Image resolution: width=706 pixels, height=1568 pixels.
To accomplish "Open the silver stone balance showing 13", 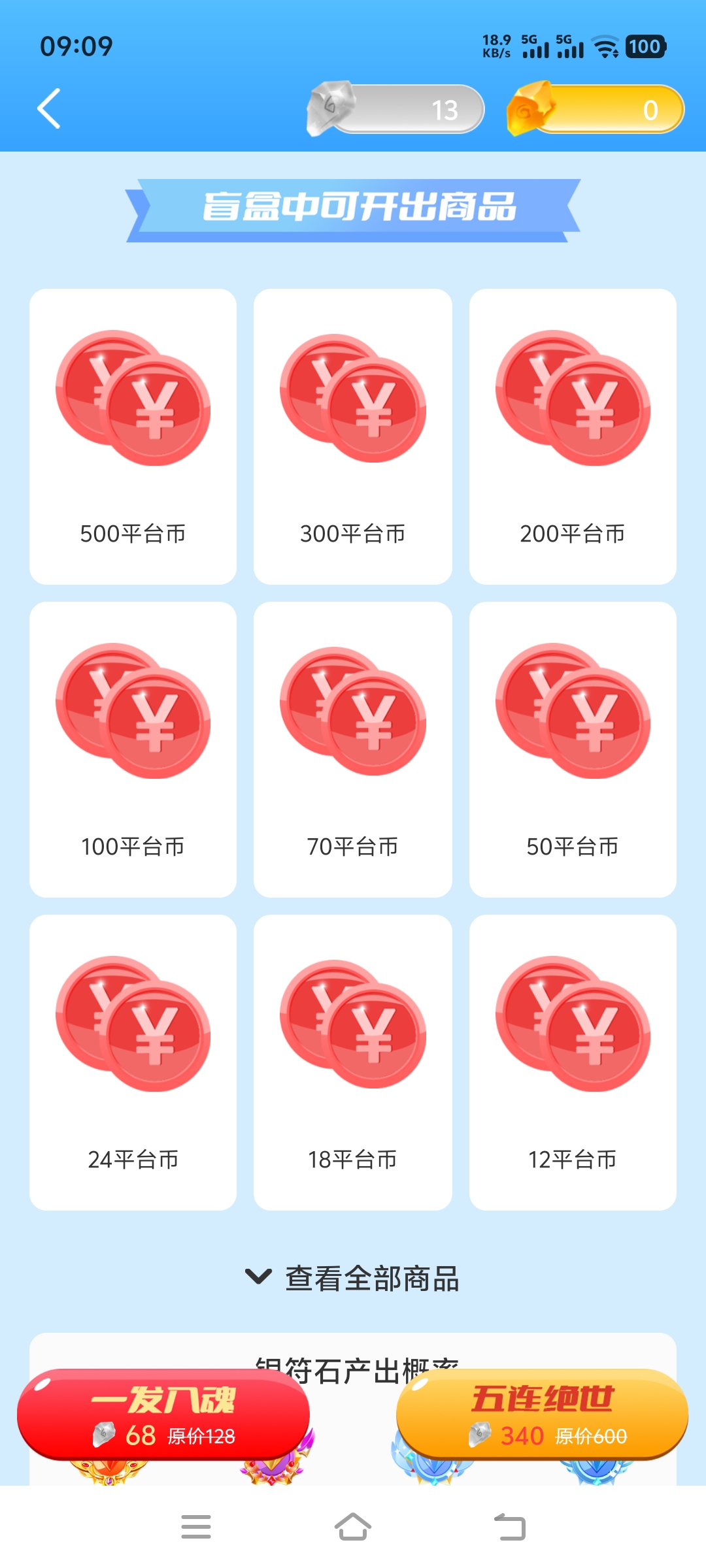I will pos(397,109).
